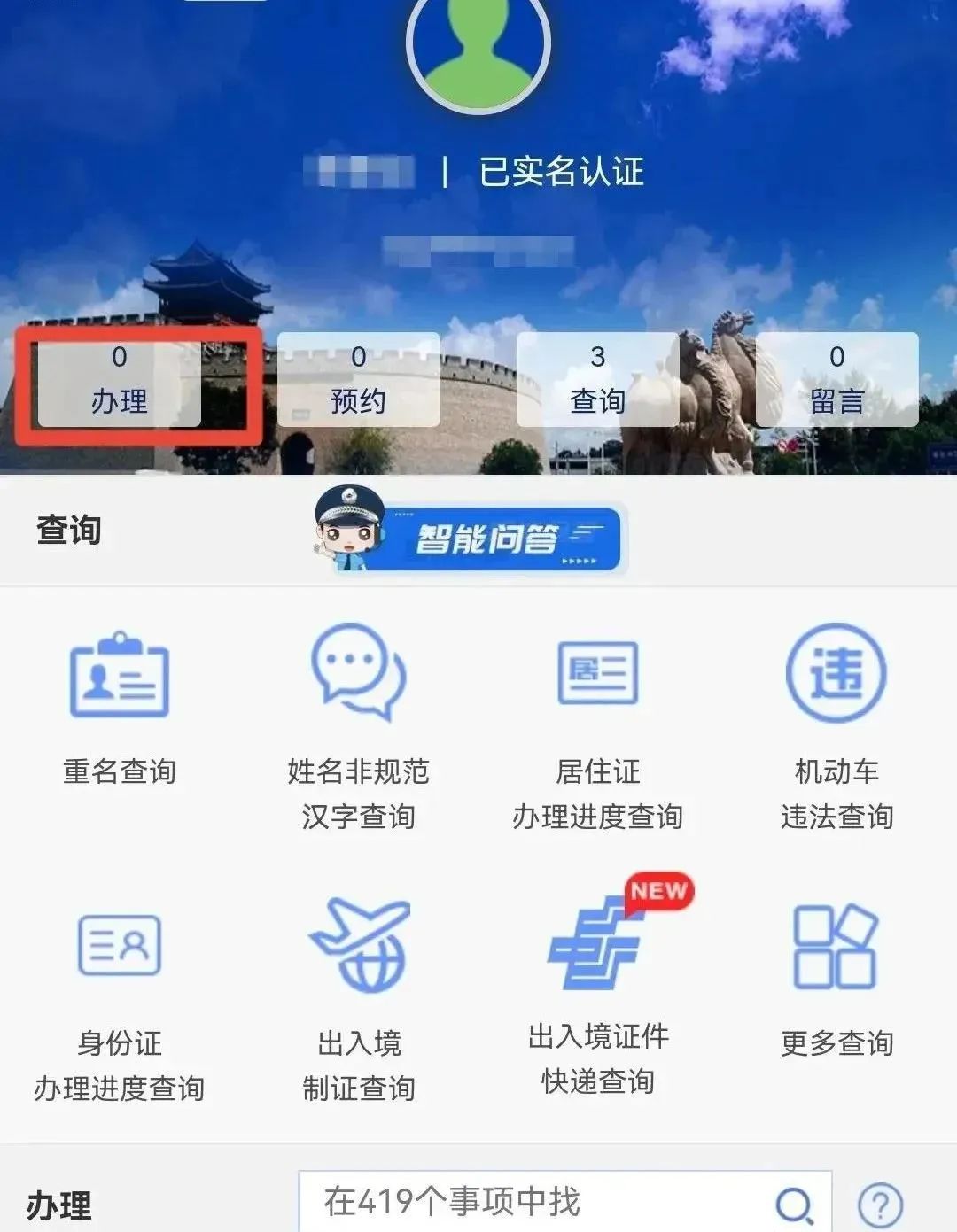This screenshot has width=957, height=1232.
Task: Open the question mark help icon
Action: (880, 1205)
